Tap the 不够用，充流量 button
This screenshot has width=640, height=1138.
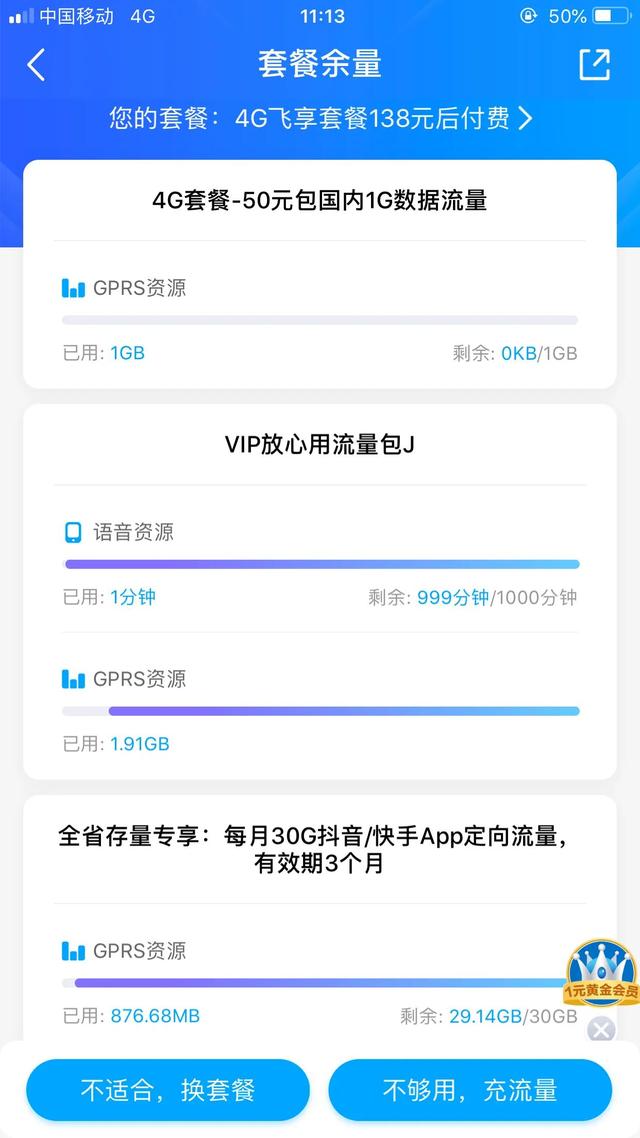[x=470, y=1089]
